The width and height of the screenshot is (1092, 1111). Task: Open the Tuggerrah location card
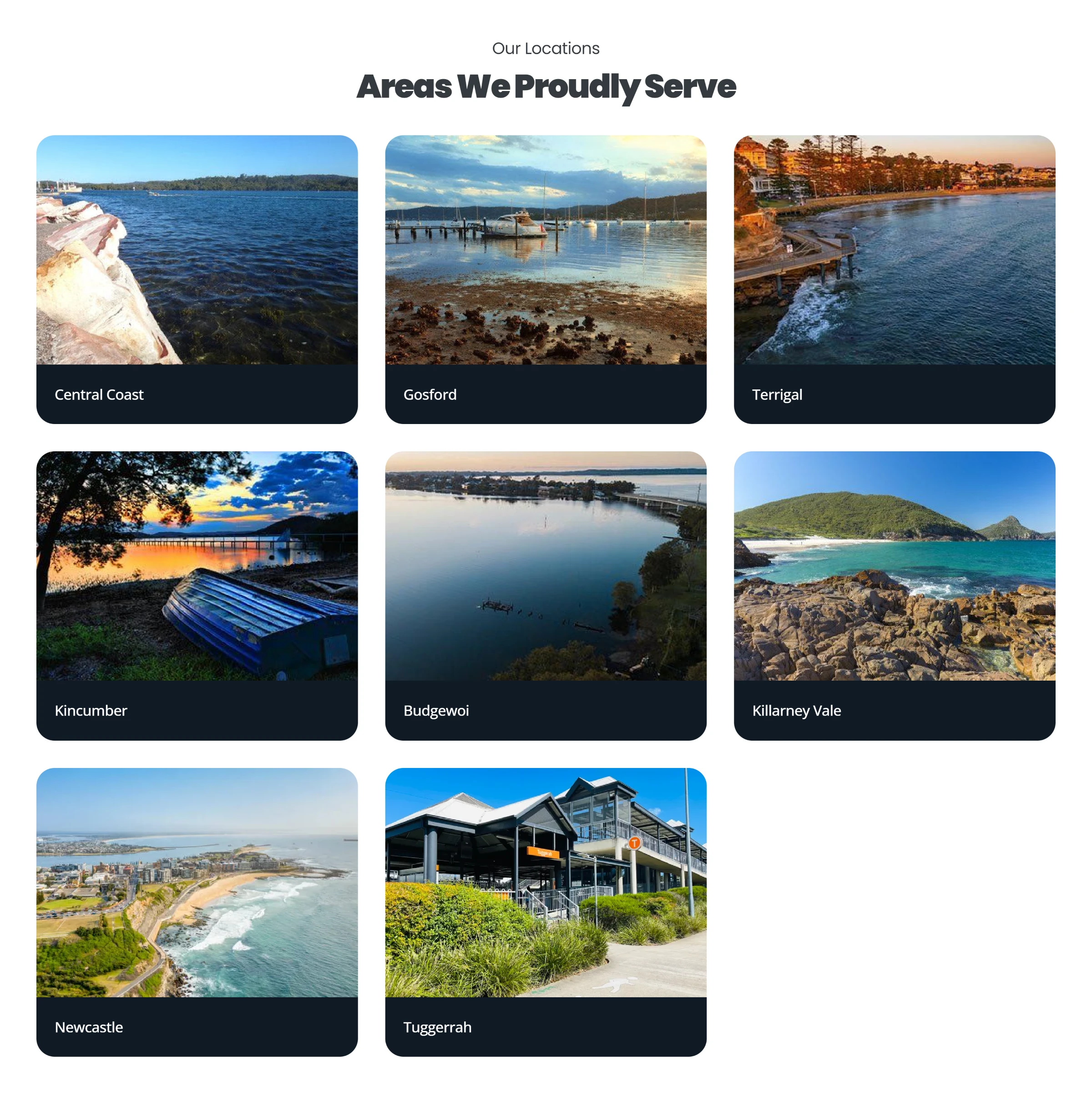[546, 912]
